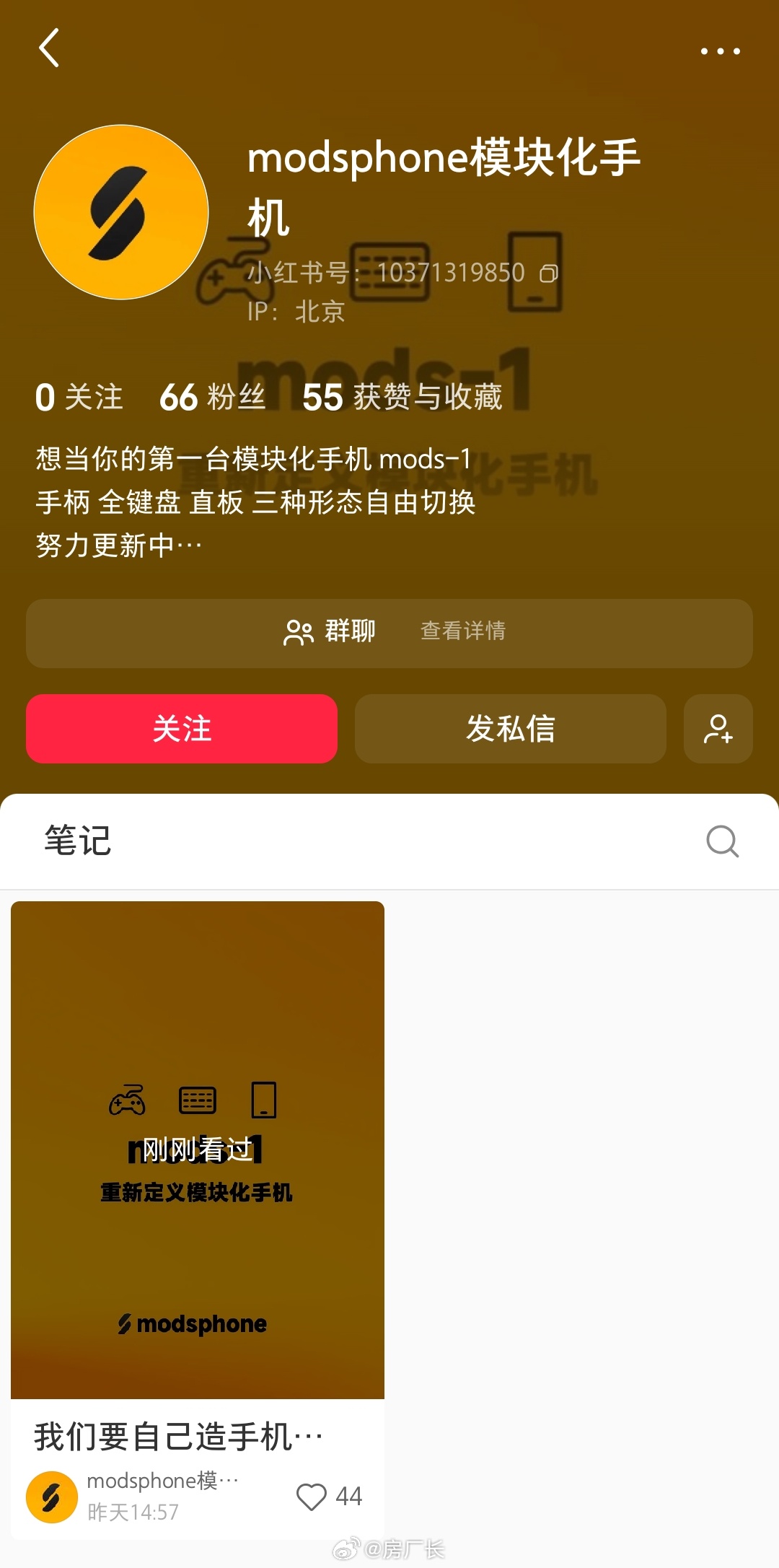This screenshot has width=779, height=1568.
Task: Toggle follow via the red 关注 button
Action: (181, 729)
